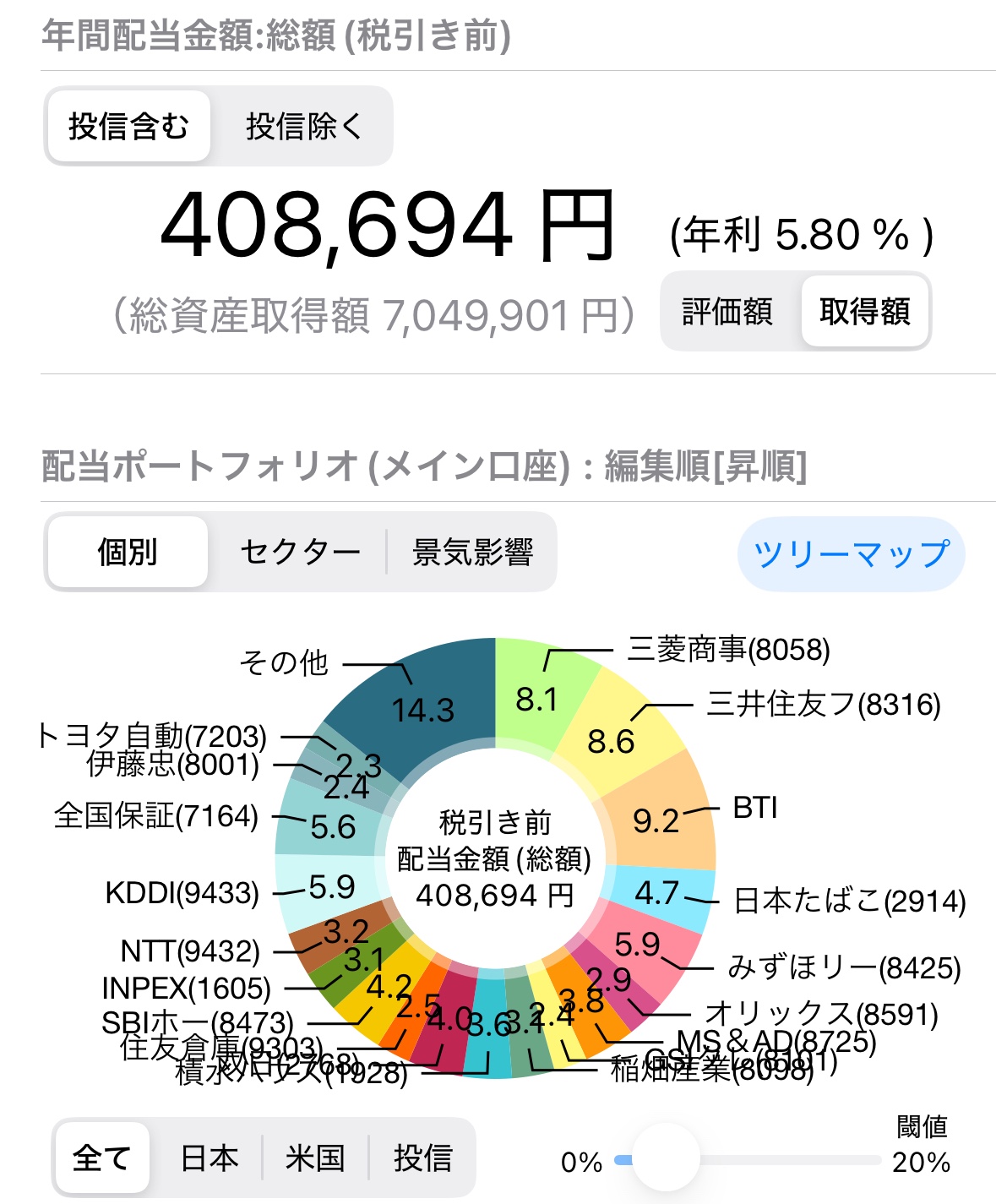The width and height of the screenshot is (996, 1204).
Task: Select the 全て filter
Action: pyautogui.click(x=101, y=1158)
